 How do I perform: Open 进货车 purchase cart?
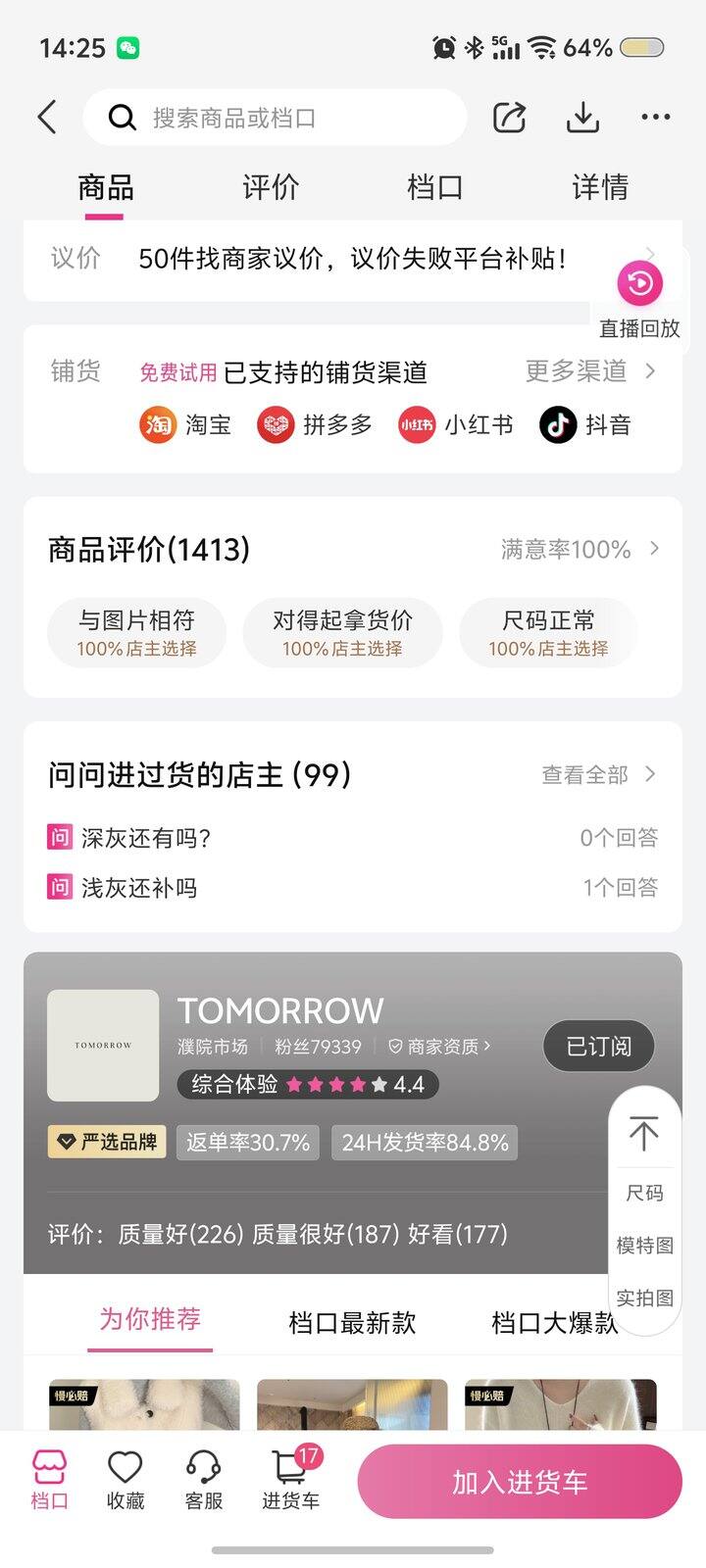coord(290,1480)
